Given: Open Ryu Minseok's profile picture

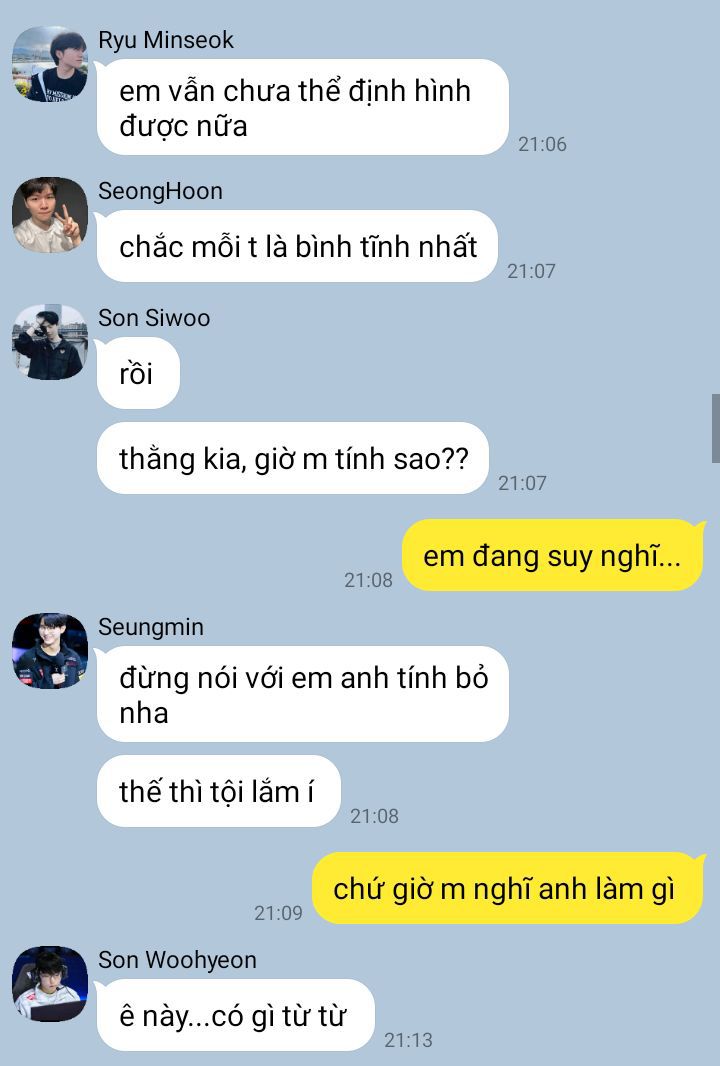Looking at the screenshot, I should click(x=50, y=64).
